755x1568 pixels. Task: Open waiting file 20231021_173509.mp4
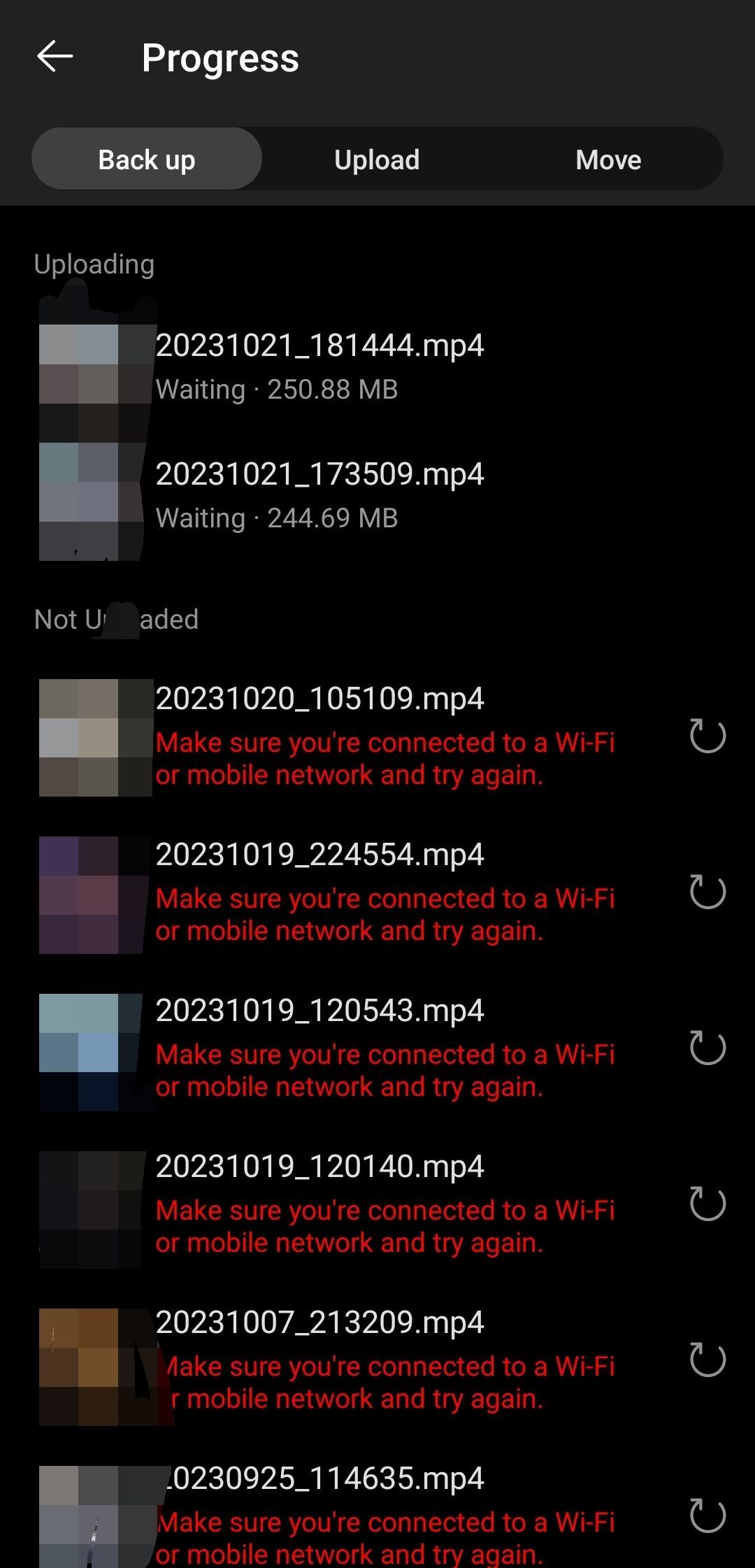[x=319, y=495]
